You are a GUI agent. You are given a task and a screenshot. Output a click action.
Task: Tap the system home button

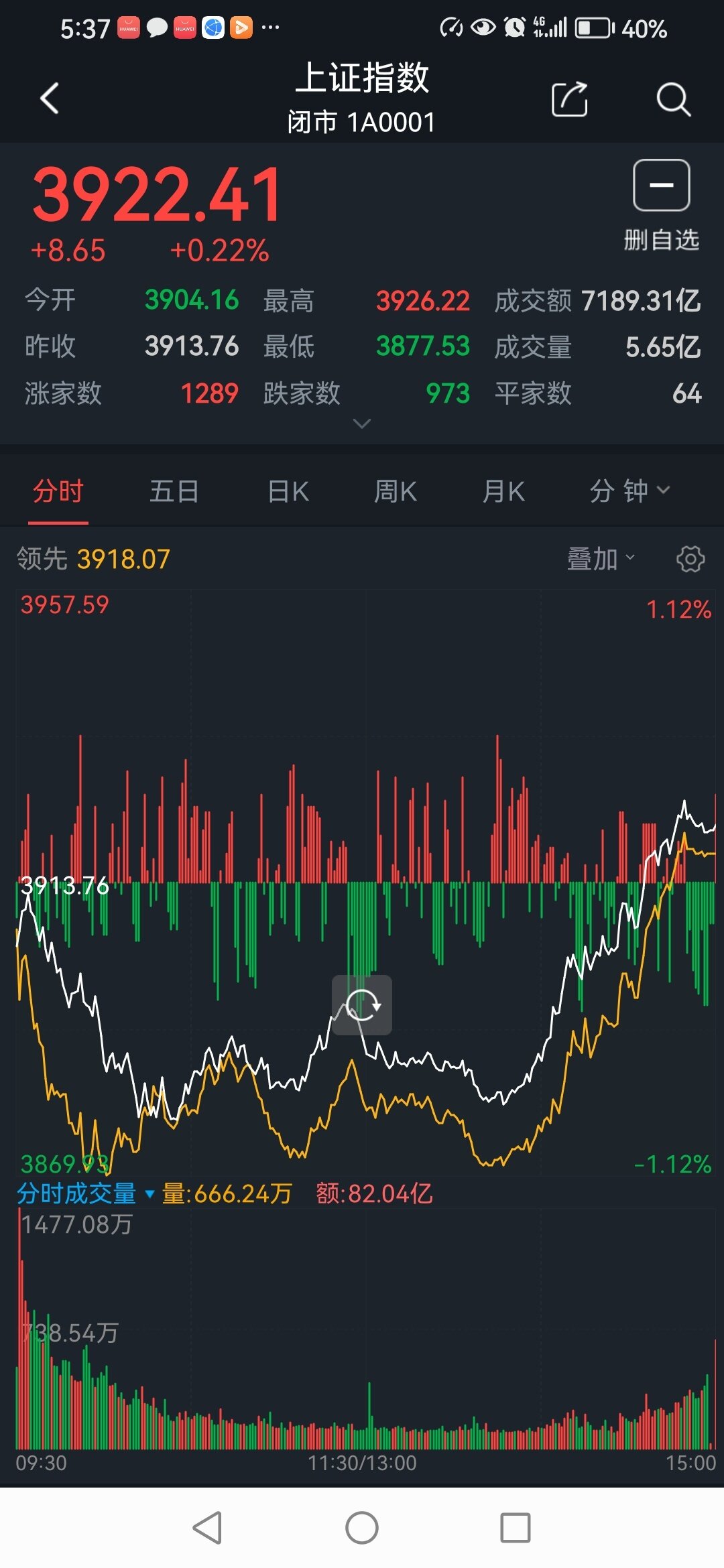coord(362,1528)
